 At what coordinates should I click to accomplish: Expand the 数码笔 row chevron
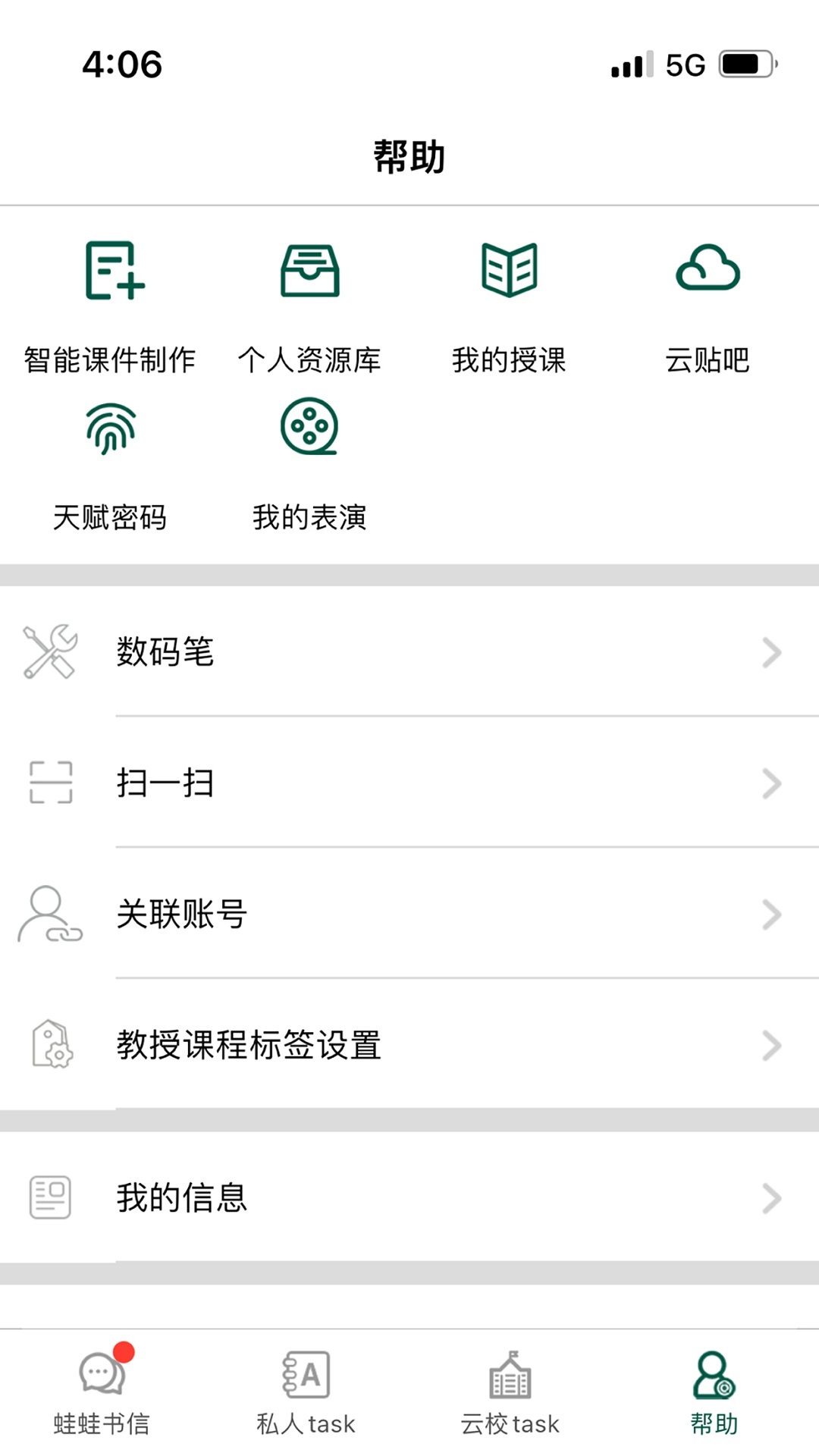point(771,652)
